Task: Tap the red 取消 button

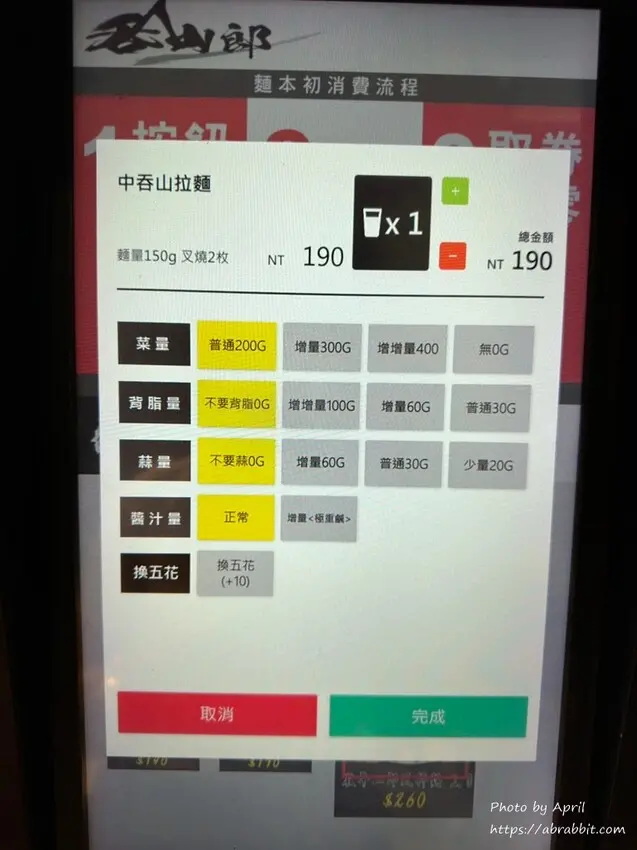Action: point(217,715)
